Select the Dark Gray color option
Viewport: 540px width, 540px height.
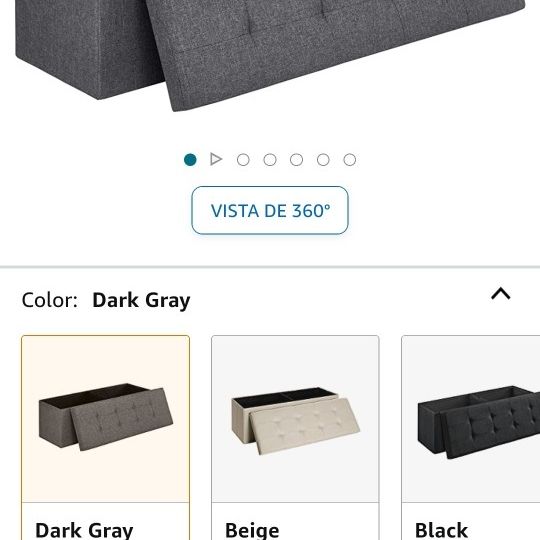coord(105,437)
